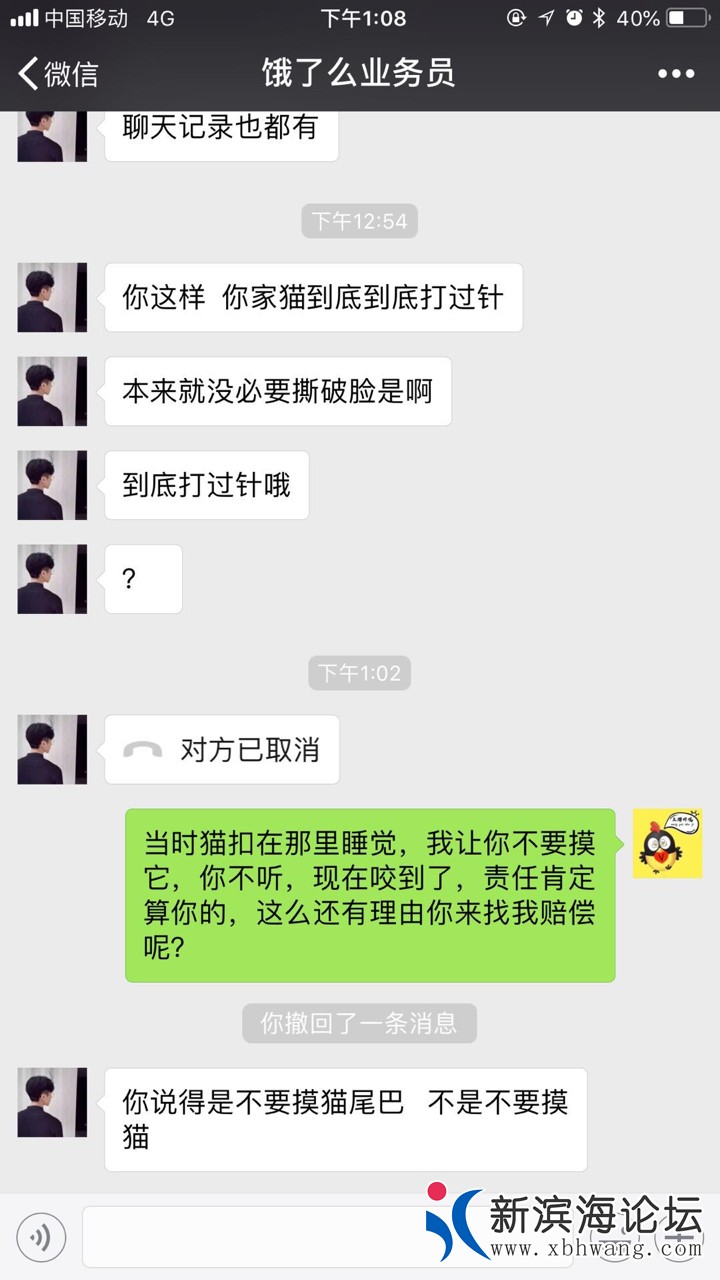The height and width of the screenshot is (1280, 720).
Task: Tap the 对方已取消 call record bubble
Action: pyautogui.click(x=222, y=750)
